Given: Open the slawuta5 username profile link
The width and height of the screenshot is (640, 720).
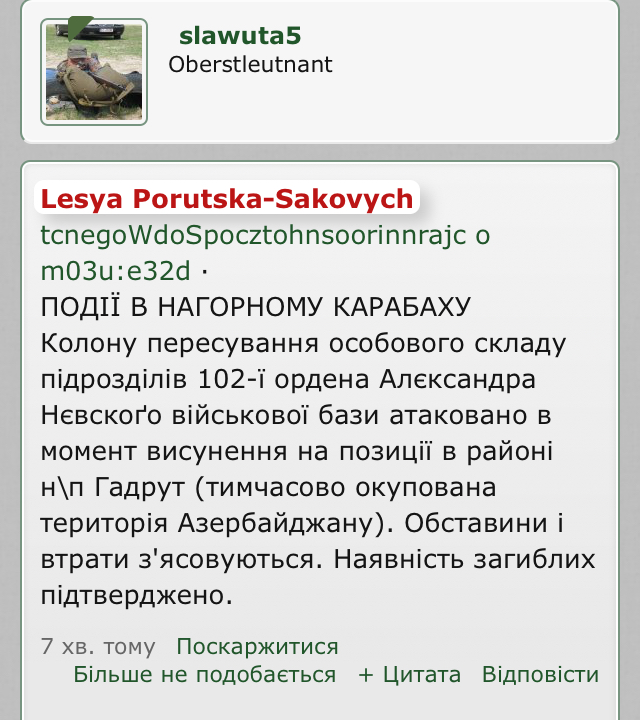Looking at the screenshot, I should 239,36.
